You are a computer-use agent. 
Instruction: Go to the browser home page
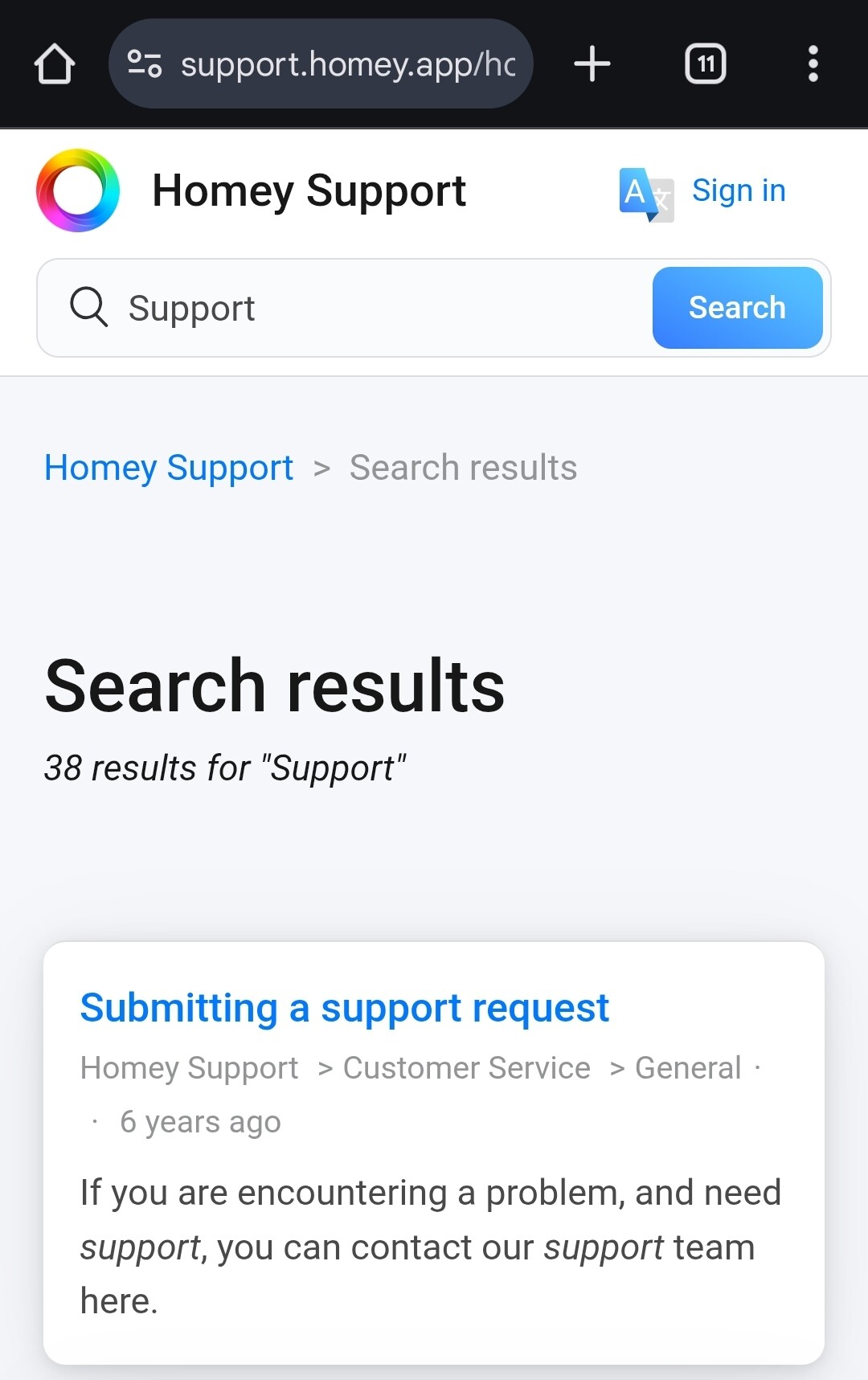[x=55, y=64]
